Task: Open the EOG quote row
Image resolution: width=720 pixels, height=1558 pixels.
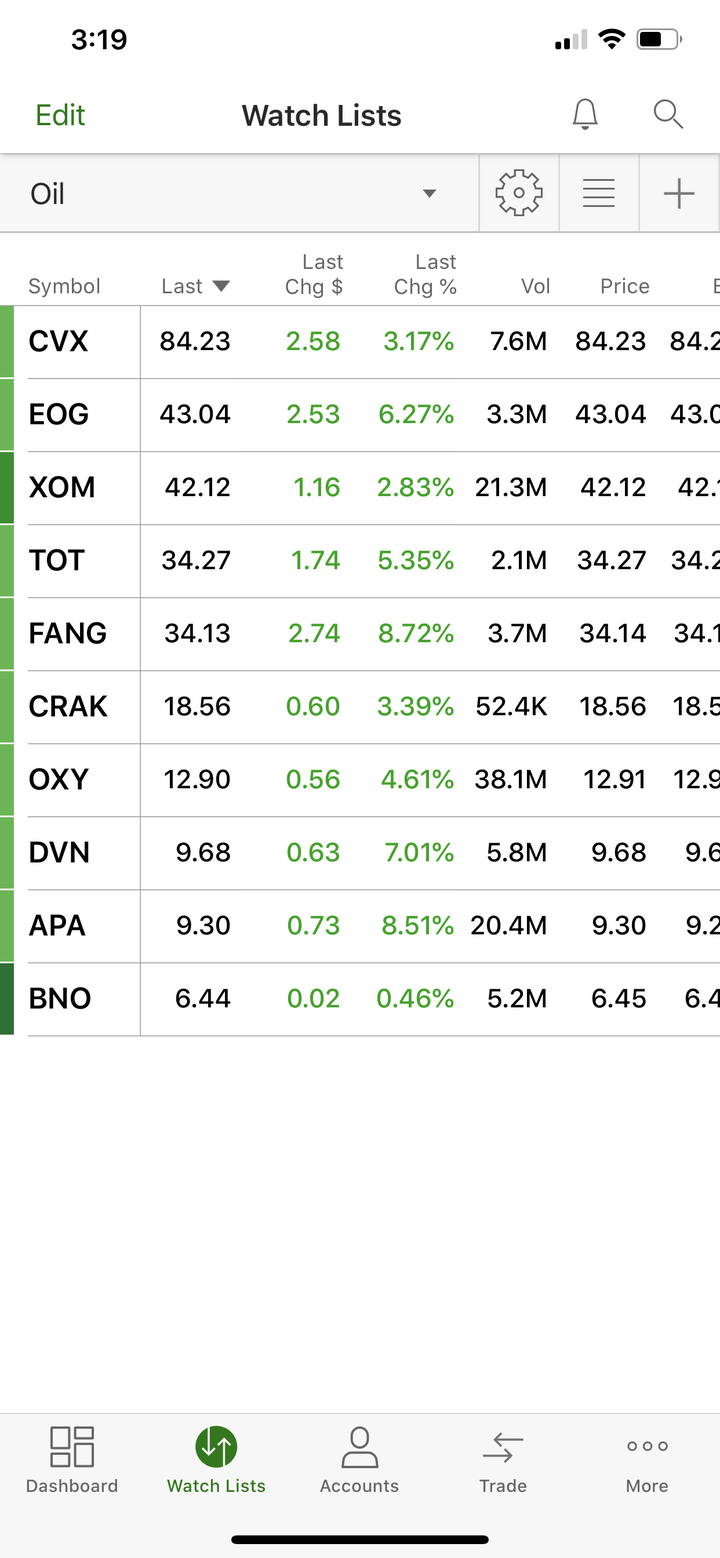Action: click(360, 415)
